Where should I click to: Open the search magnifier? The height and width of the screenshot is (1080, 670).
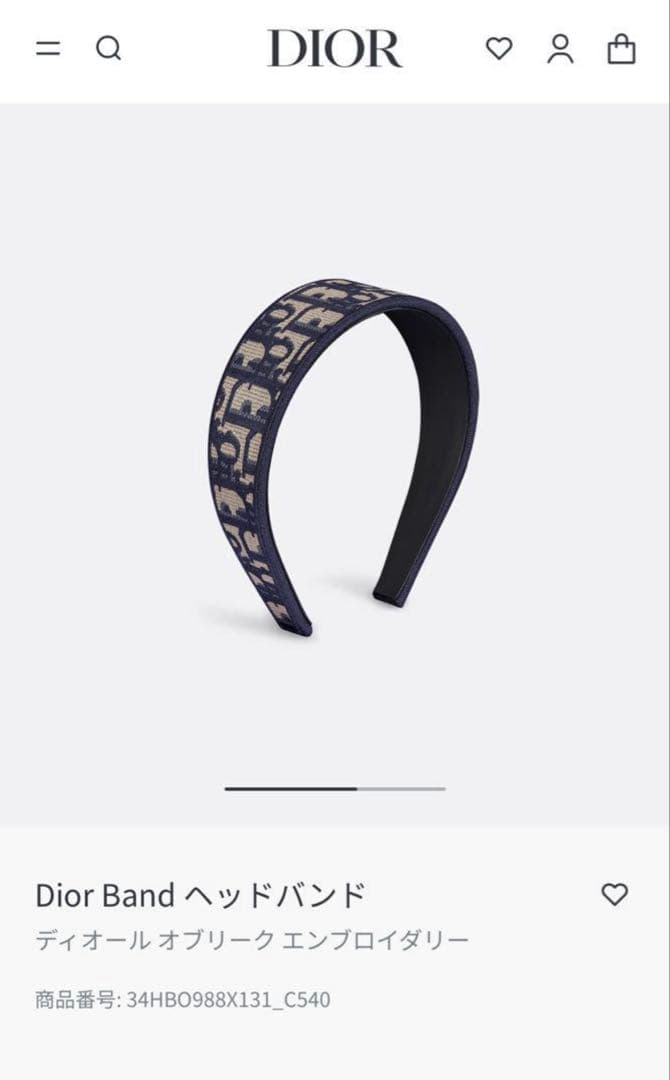click(x=108, y=48)
